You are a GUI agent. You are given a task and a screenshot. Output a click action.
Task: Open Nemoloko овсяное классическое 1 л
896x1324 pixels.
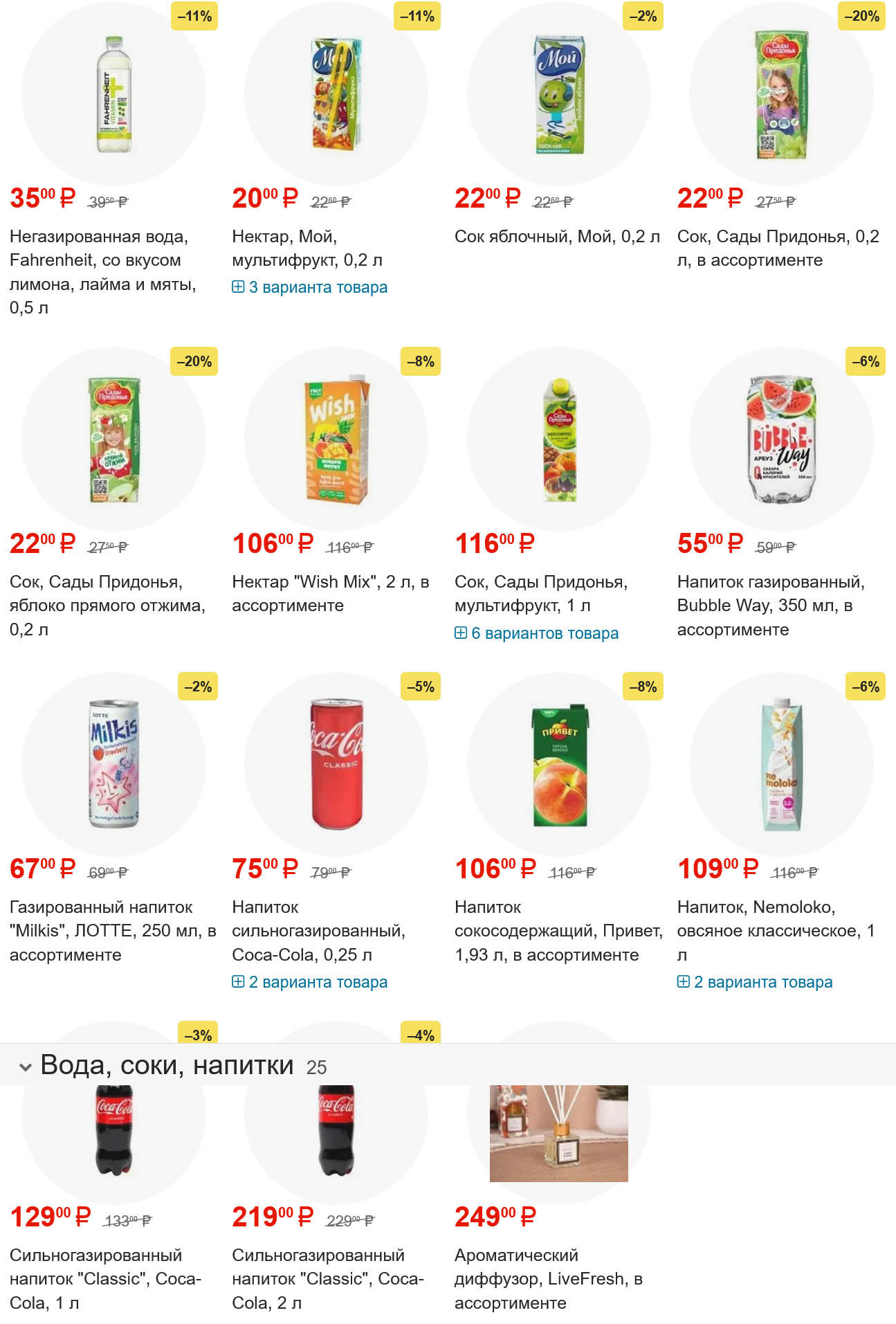(775, 930)
